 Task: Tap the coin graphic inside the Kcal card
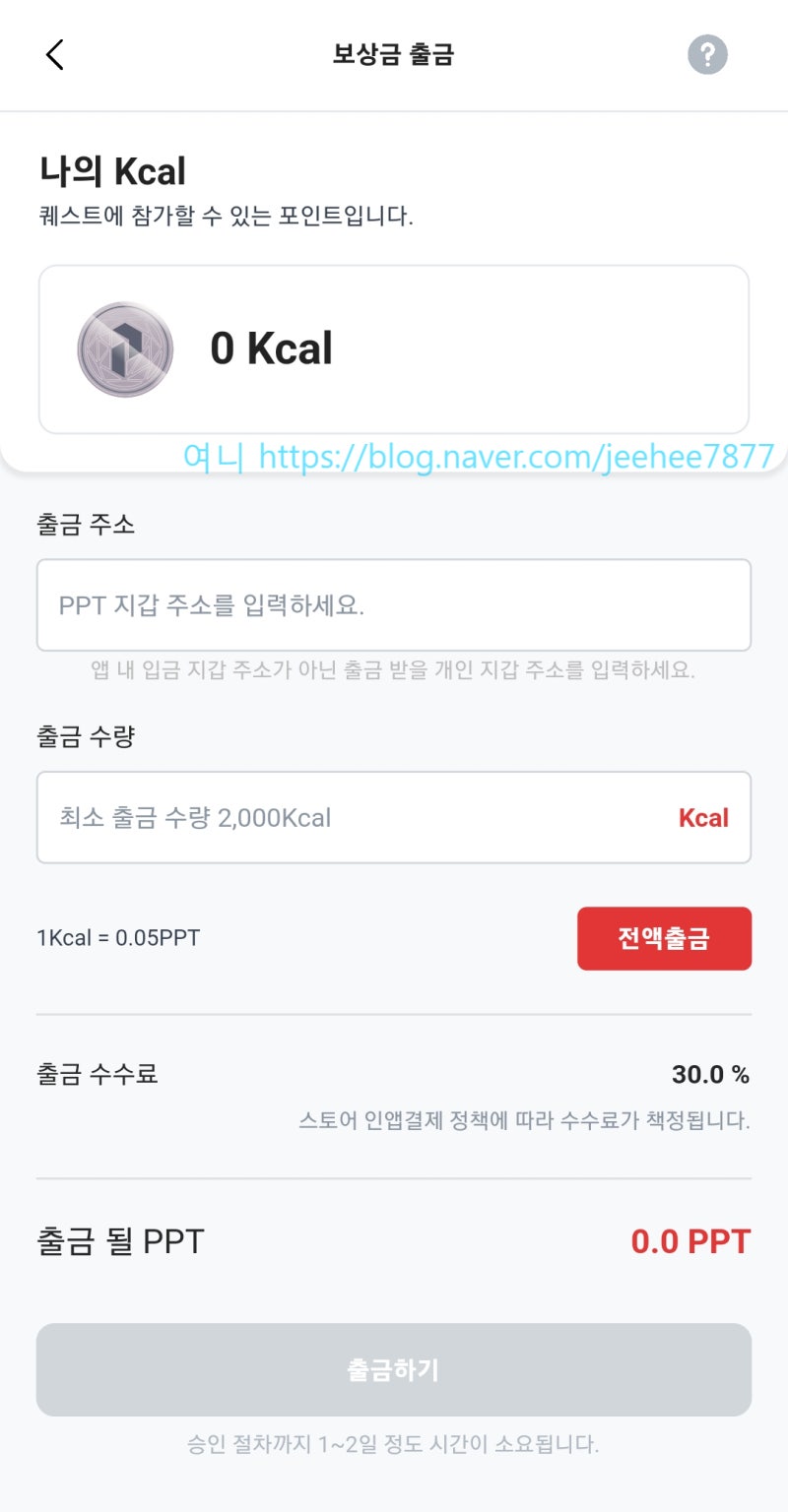[124, 348]
